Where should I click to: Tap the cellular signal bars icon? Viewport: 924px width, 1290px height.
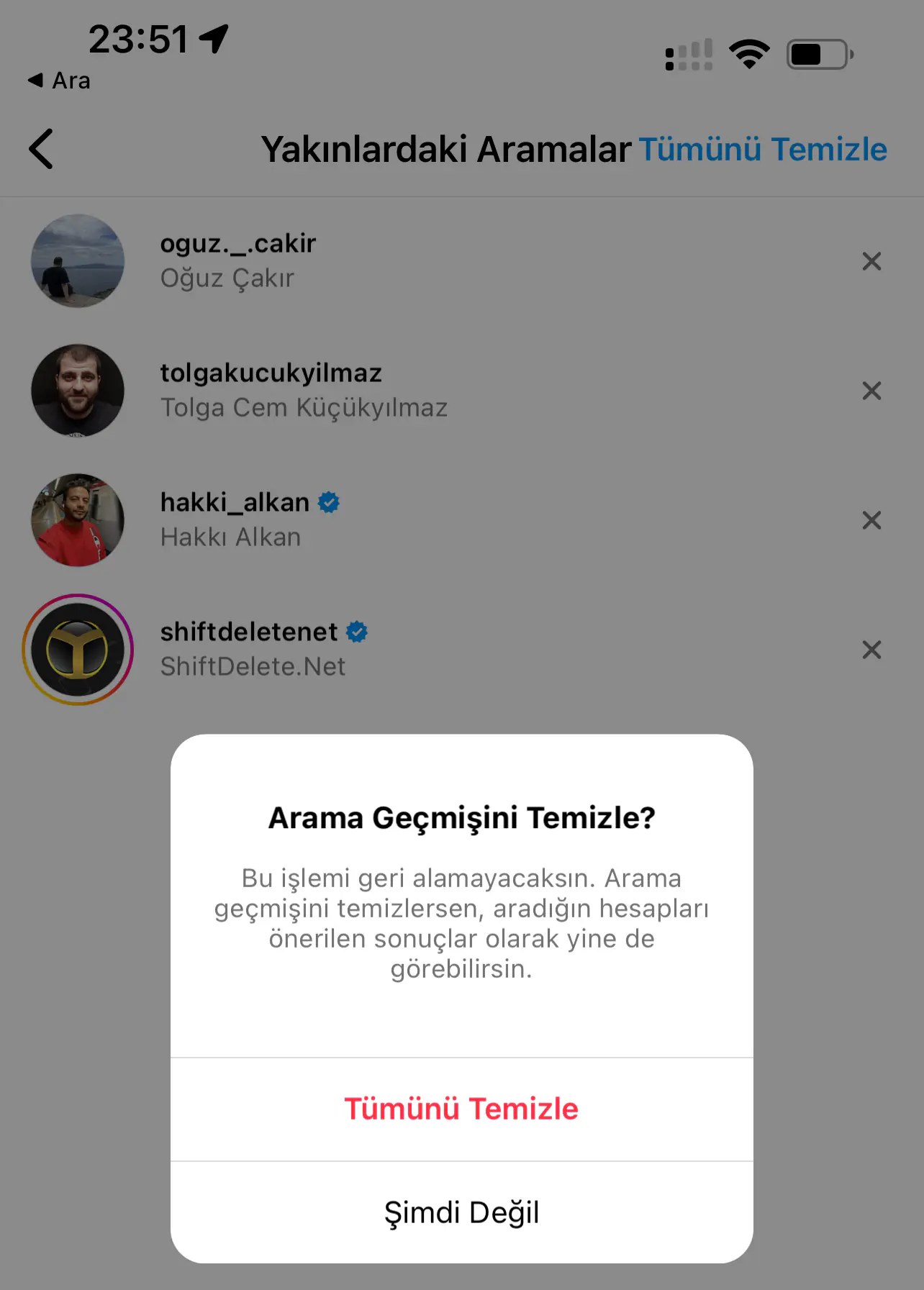click(x=689, y=53)
